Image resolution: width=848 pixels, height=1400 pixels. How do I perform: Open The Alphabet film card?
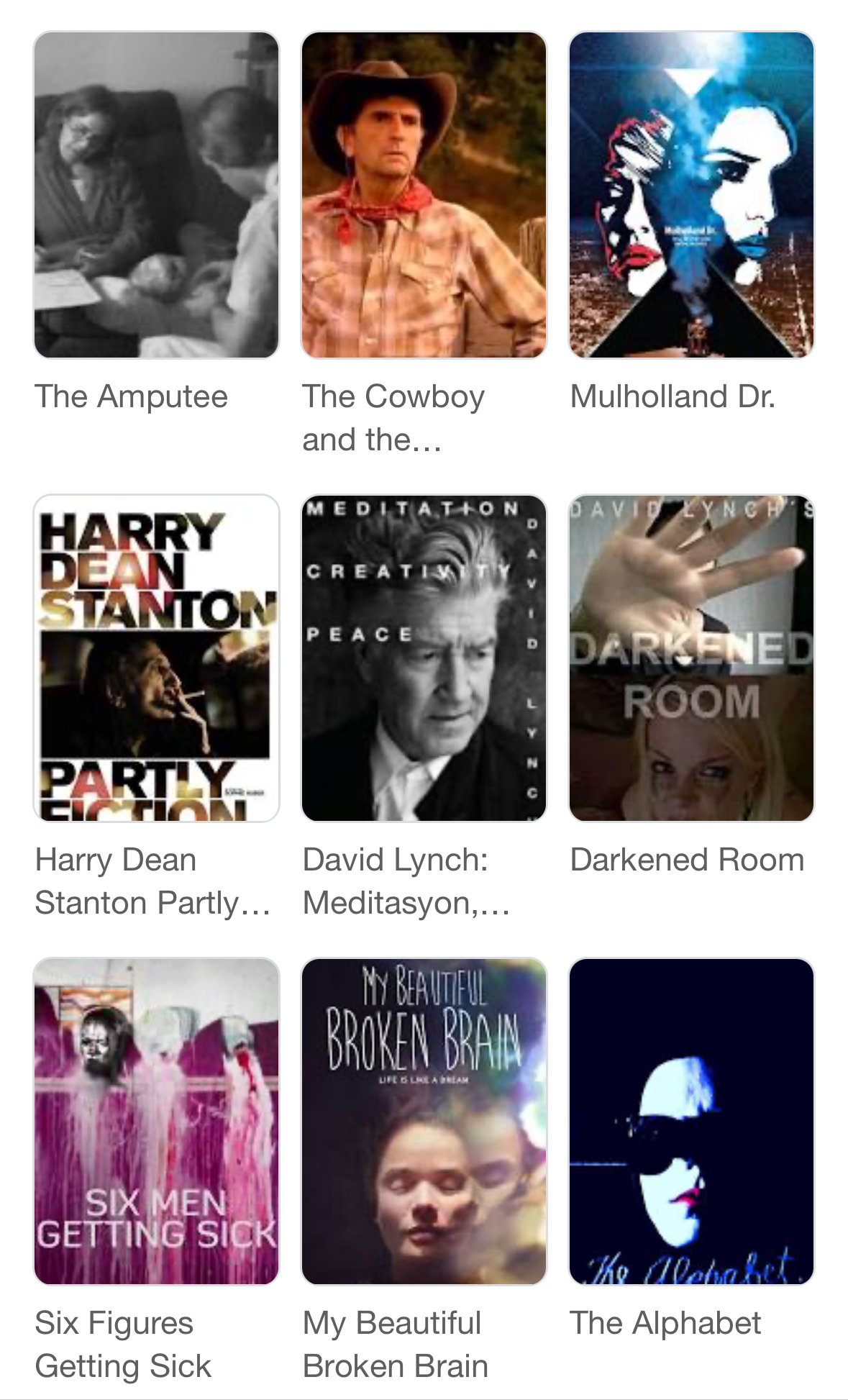click(x=691, y=1121)
